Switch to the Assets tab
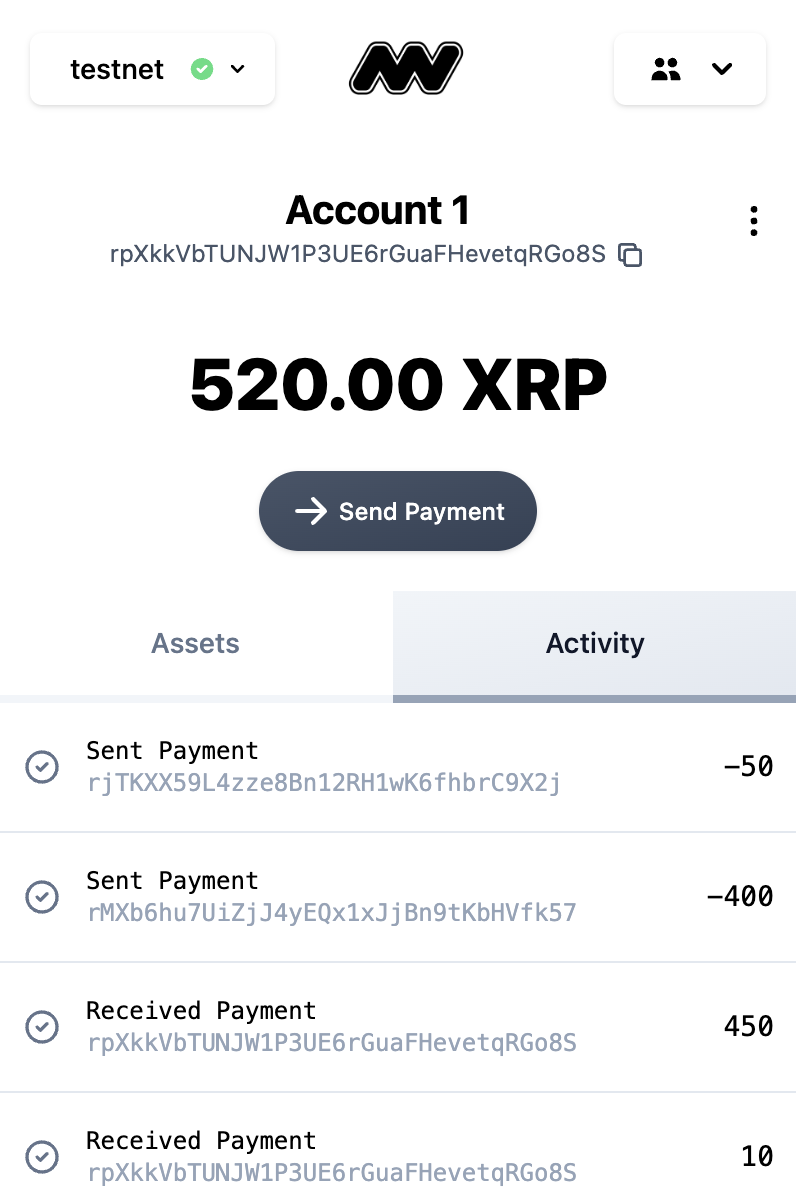The image size is (796, 1196). [x=196, y=643]
